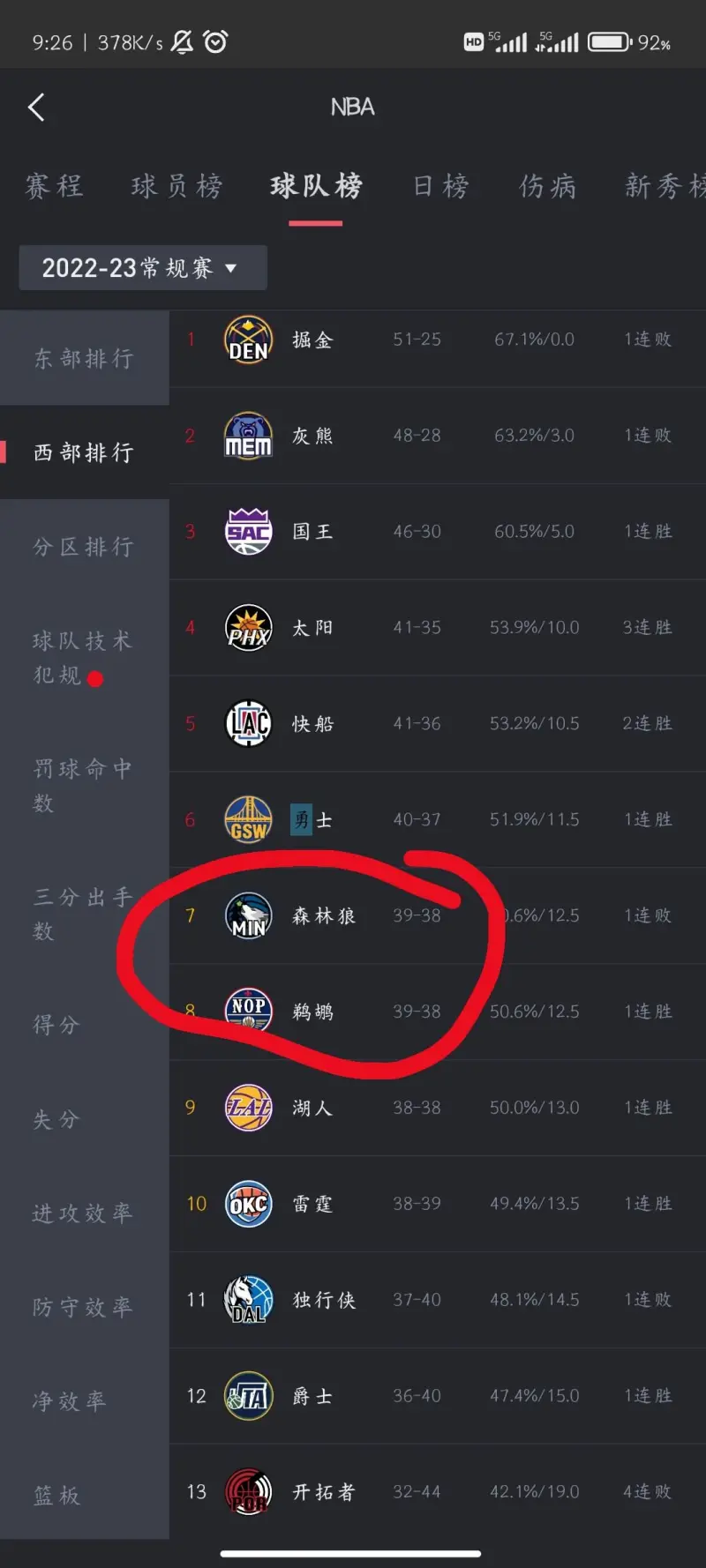
Task: Open the 湖人 team row
Action: click(x=437, y=1108)
